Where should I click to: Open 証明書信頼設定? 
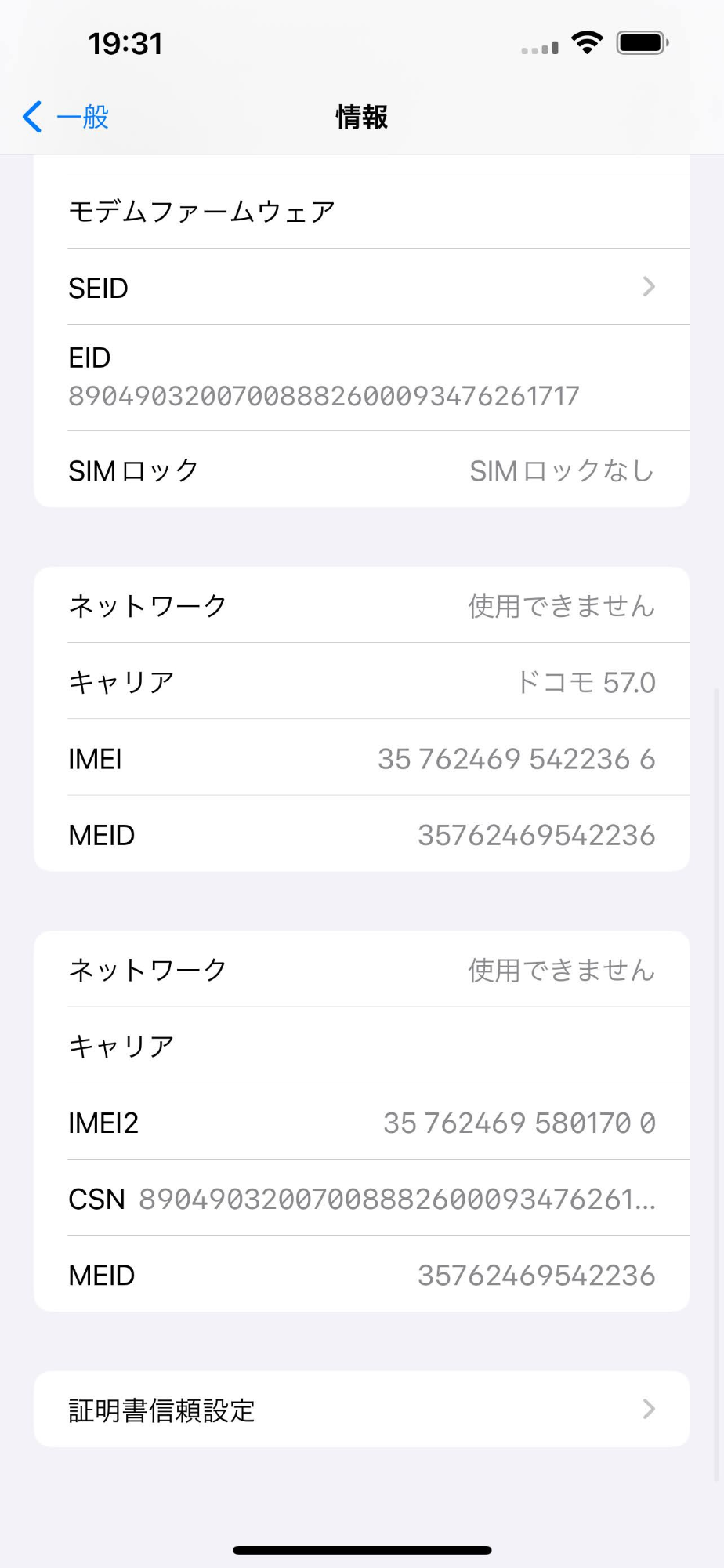pos(361,1409)
